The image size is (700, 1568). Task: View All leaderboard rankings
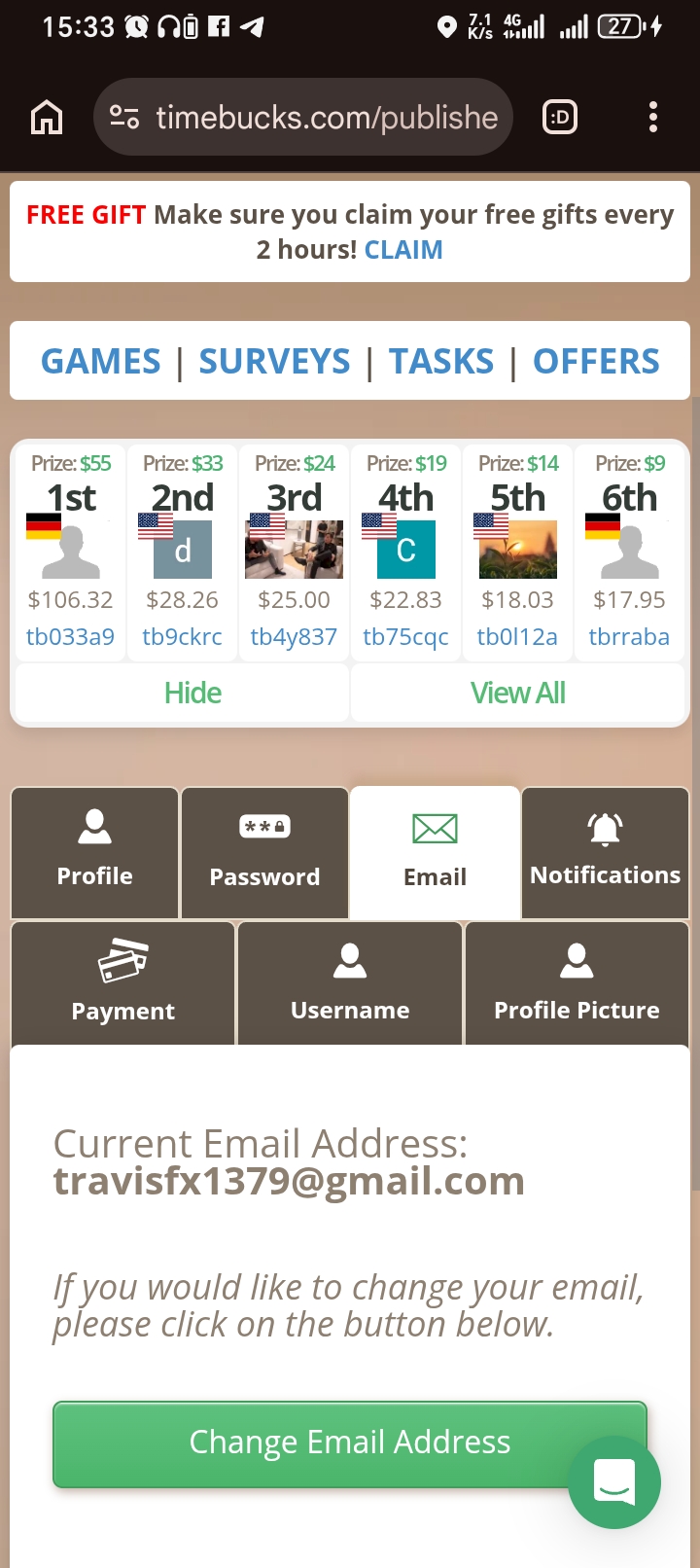tap(517, 693)
